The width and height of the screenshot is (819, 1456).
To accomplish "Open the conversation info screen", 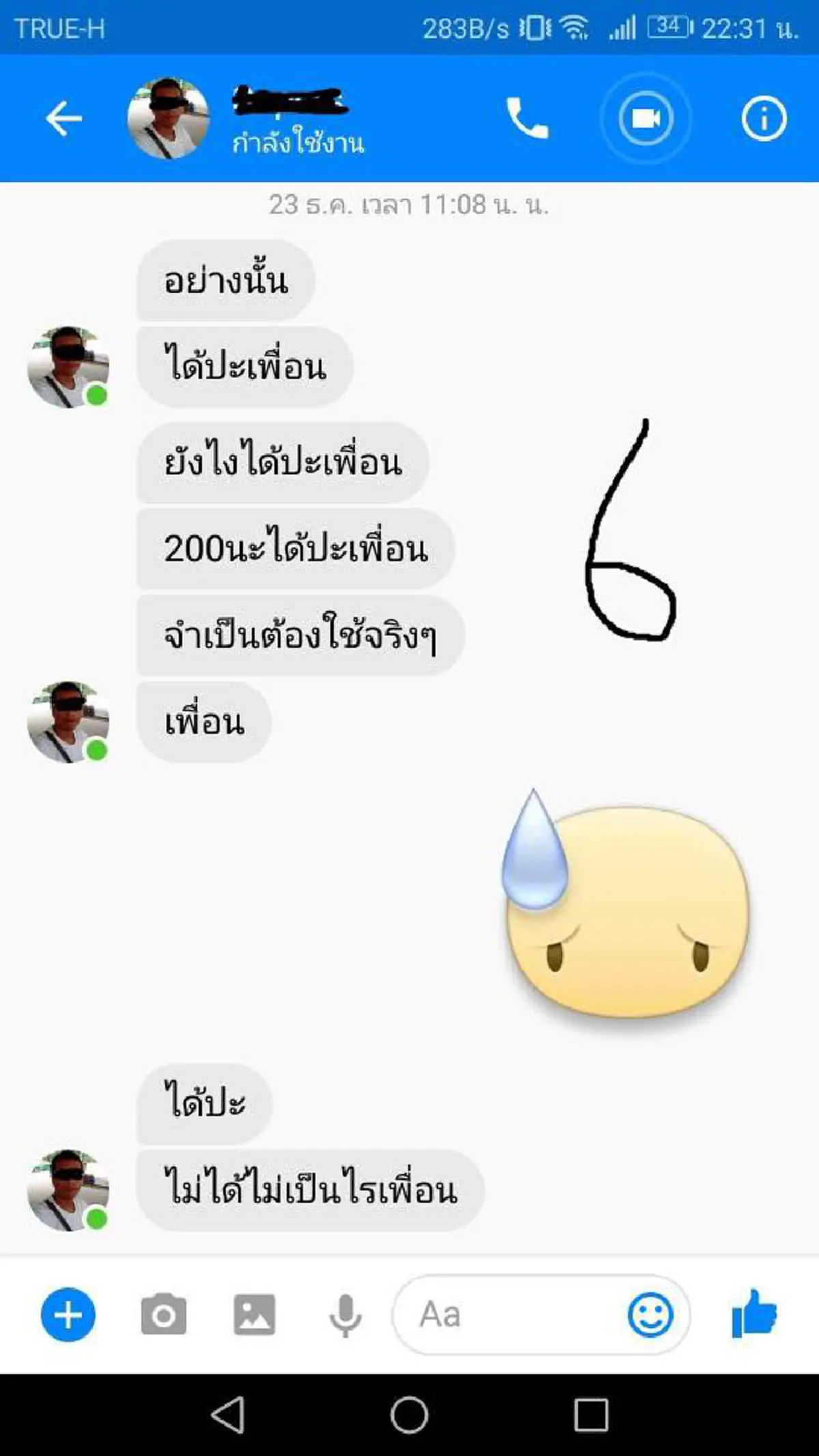I will point(762,117).
